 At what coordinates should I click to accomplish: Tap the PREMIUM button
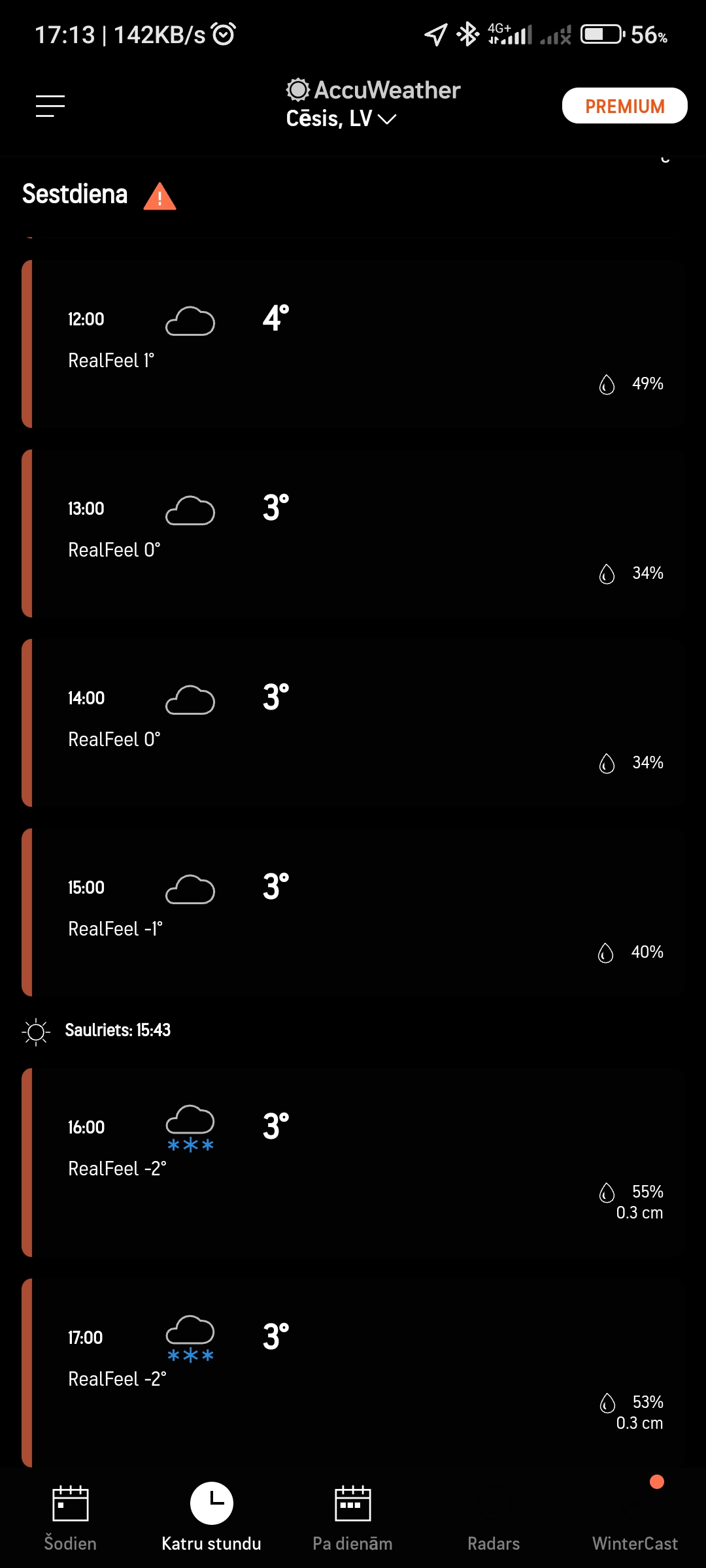(624, 106)
